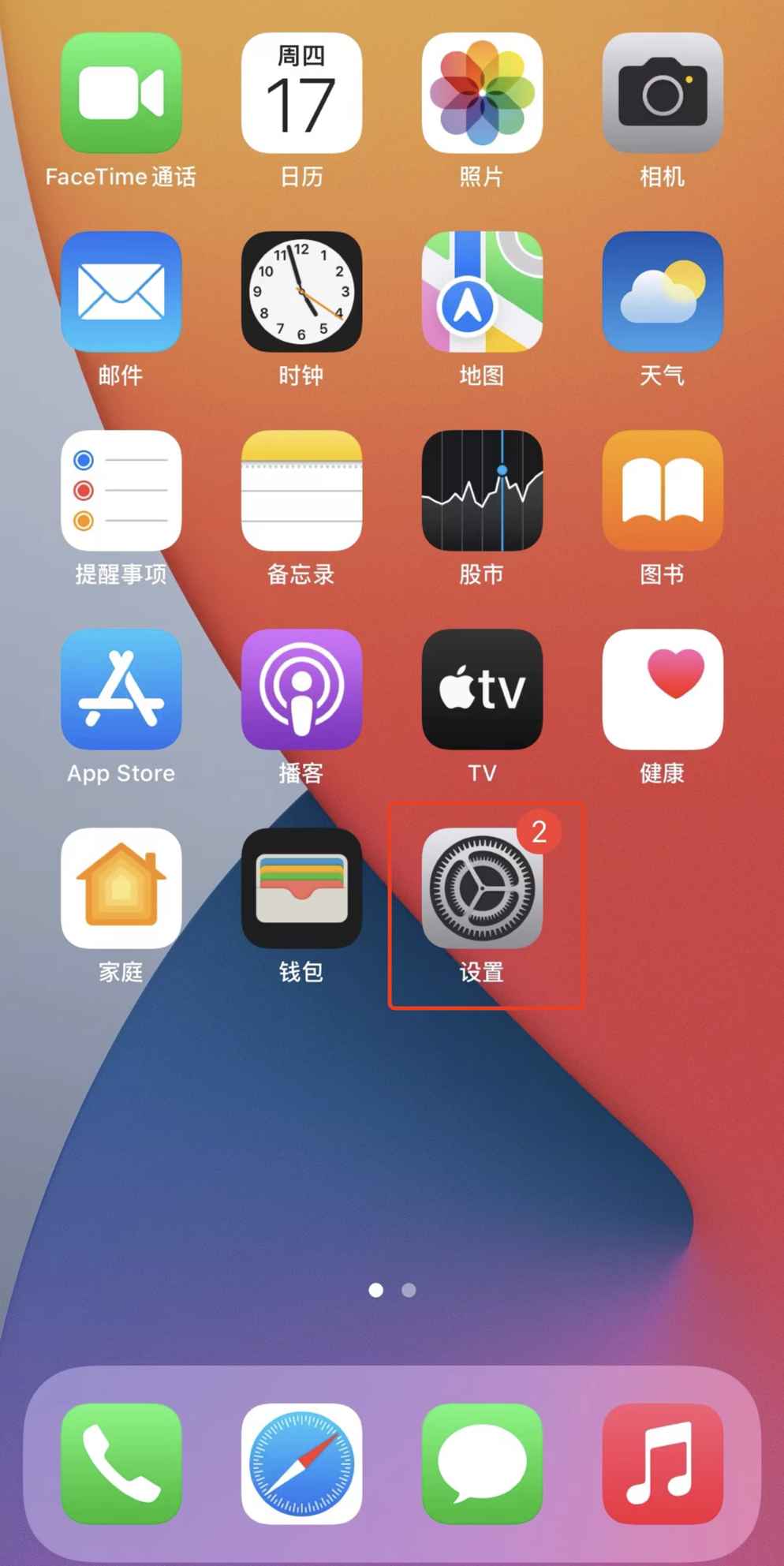
Task: Open Messages from the dock
Action: click(482, 1463)
